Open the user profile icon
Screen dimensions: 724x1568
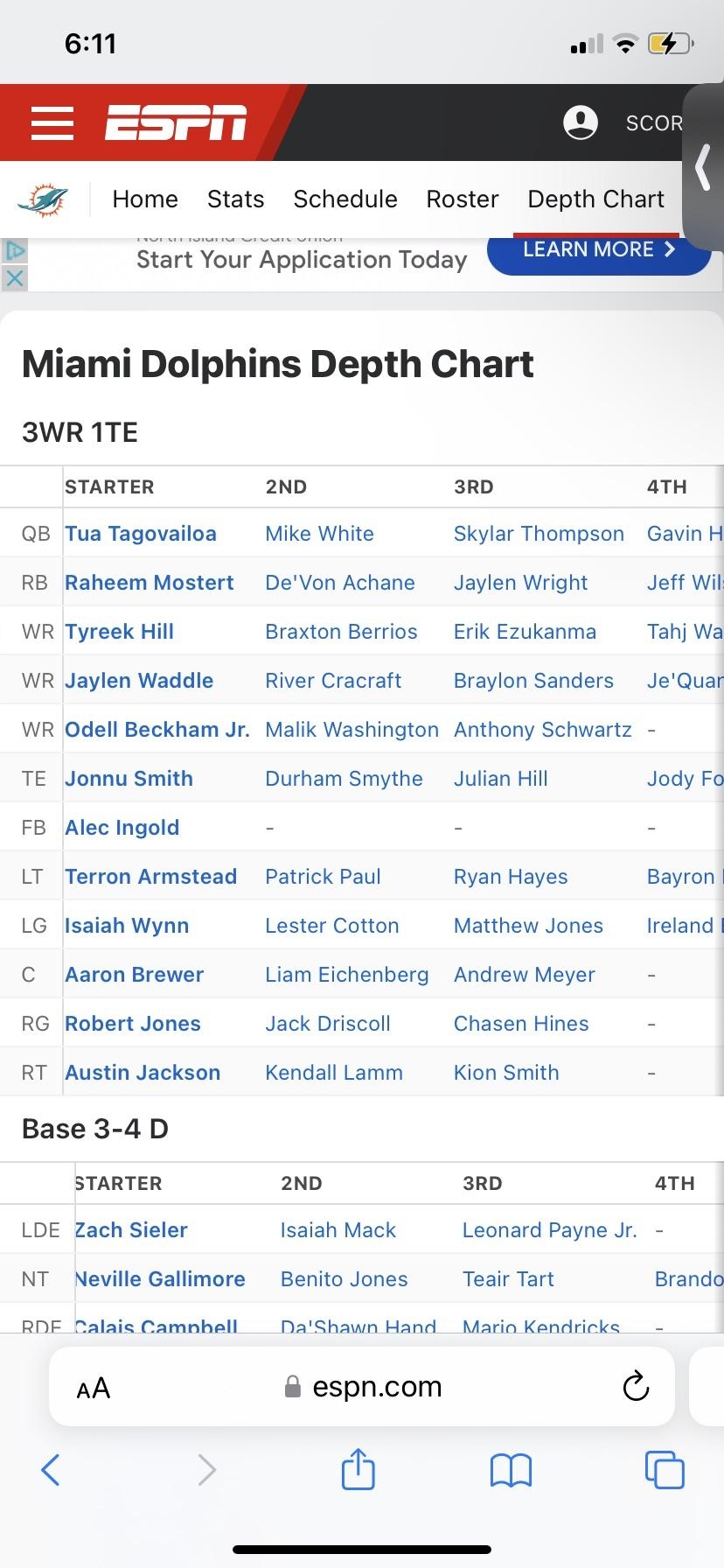pyautogui.click(x=581, y=122)
